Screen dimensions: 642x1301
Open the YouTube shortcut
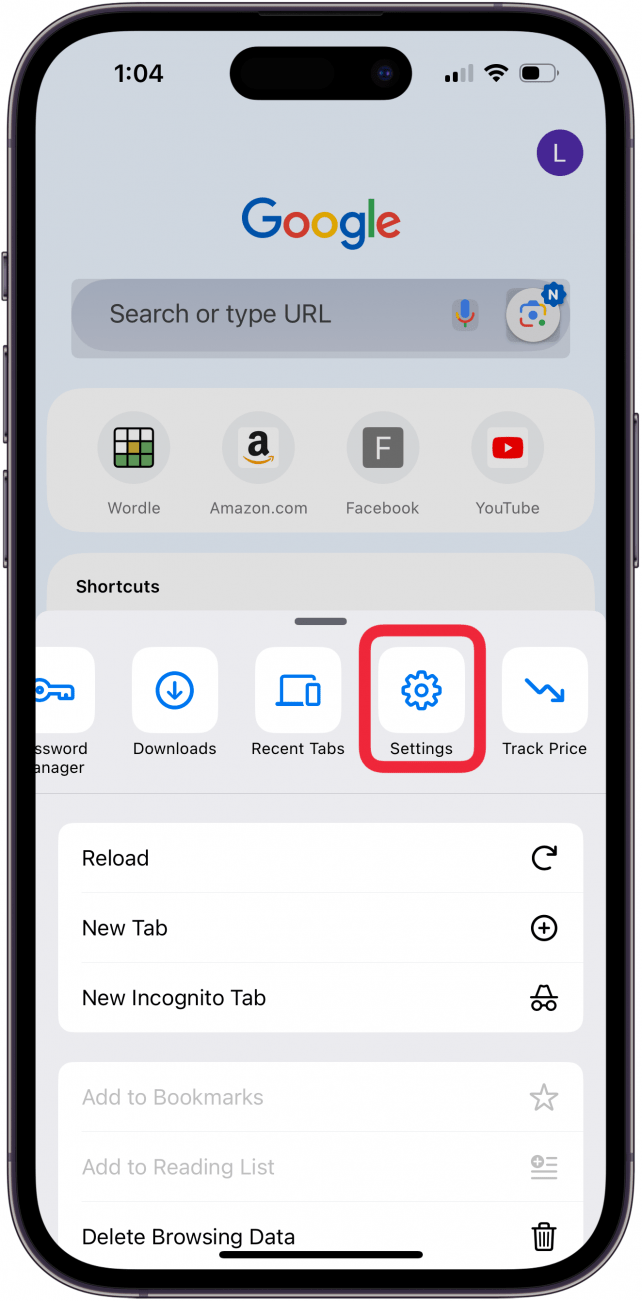click(x=507, y=448)
